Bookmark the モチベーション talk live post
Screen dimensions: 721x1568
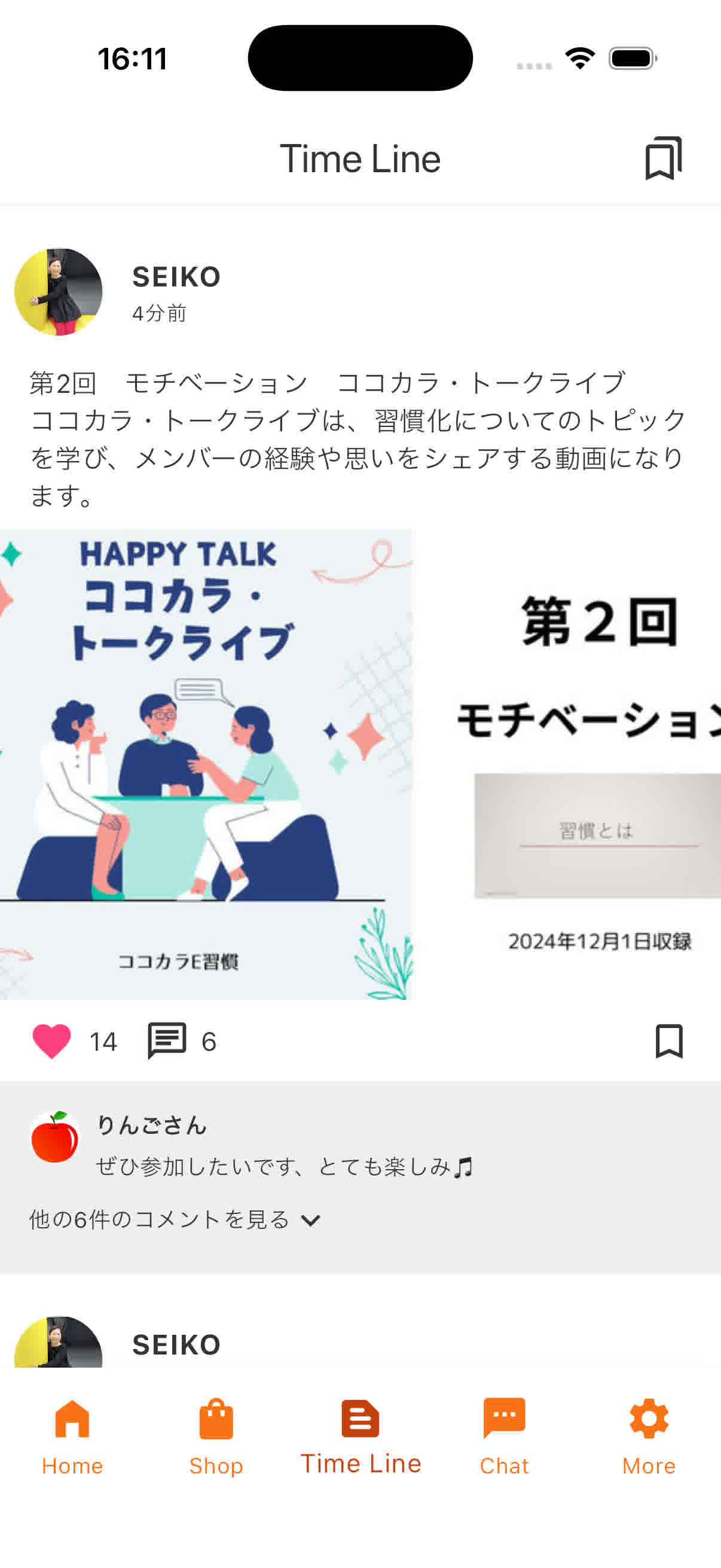(x=668, y=1041)
